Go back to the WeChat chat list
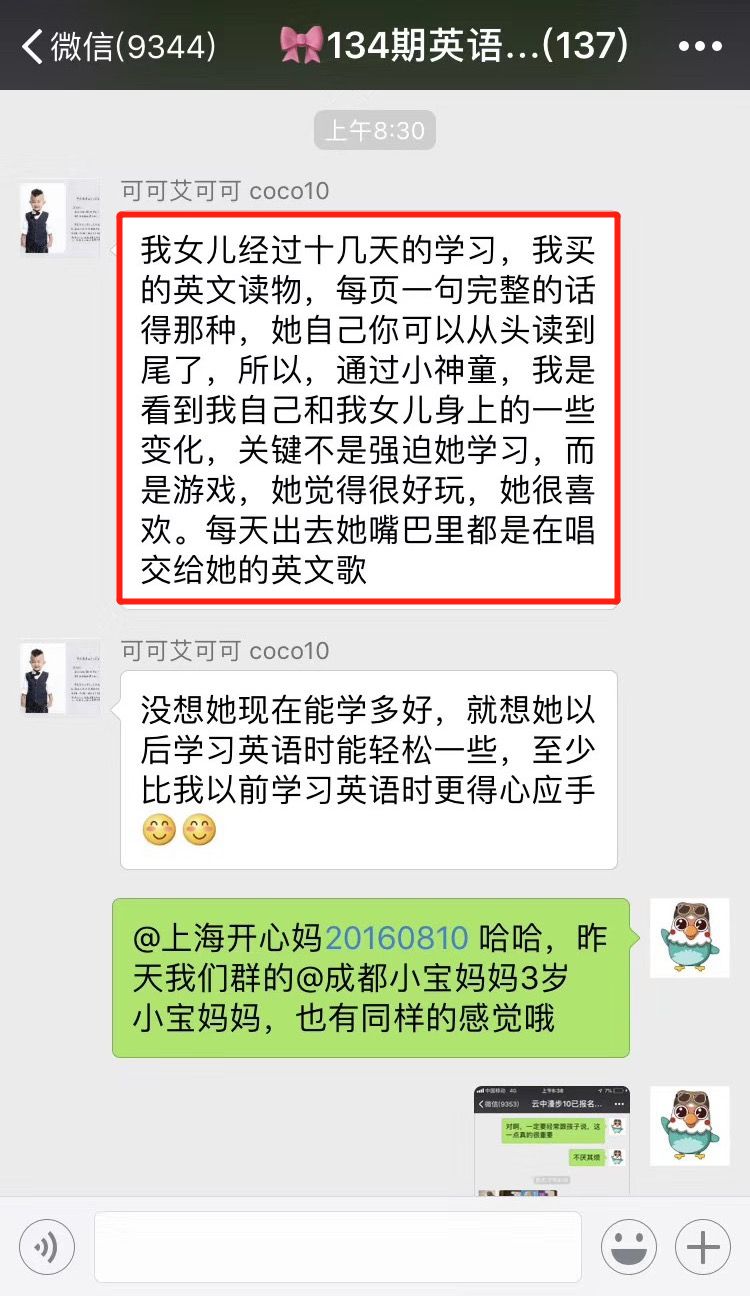This screenshot has width=750, height=1296. (x=118, y=46)
